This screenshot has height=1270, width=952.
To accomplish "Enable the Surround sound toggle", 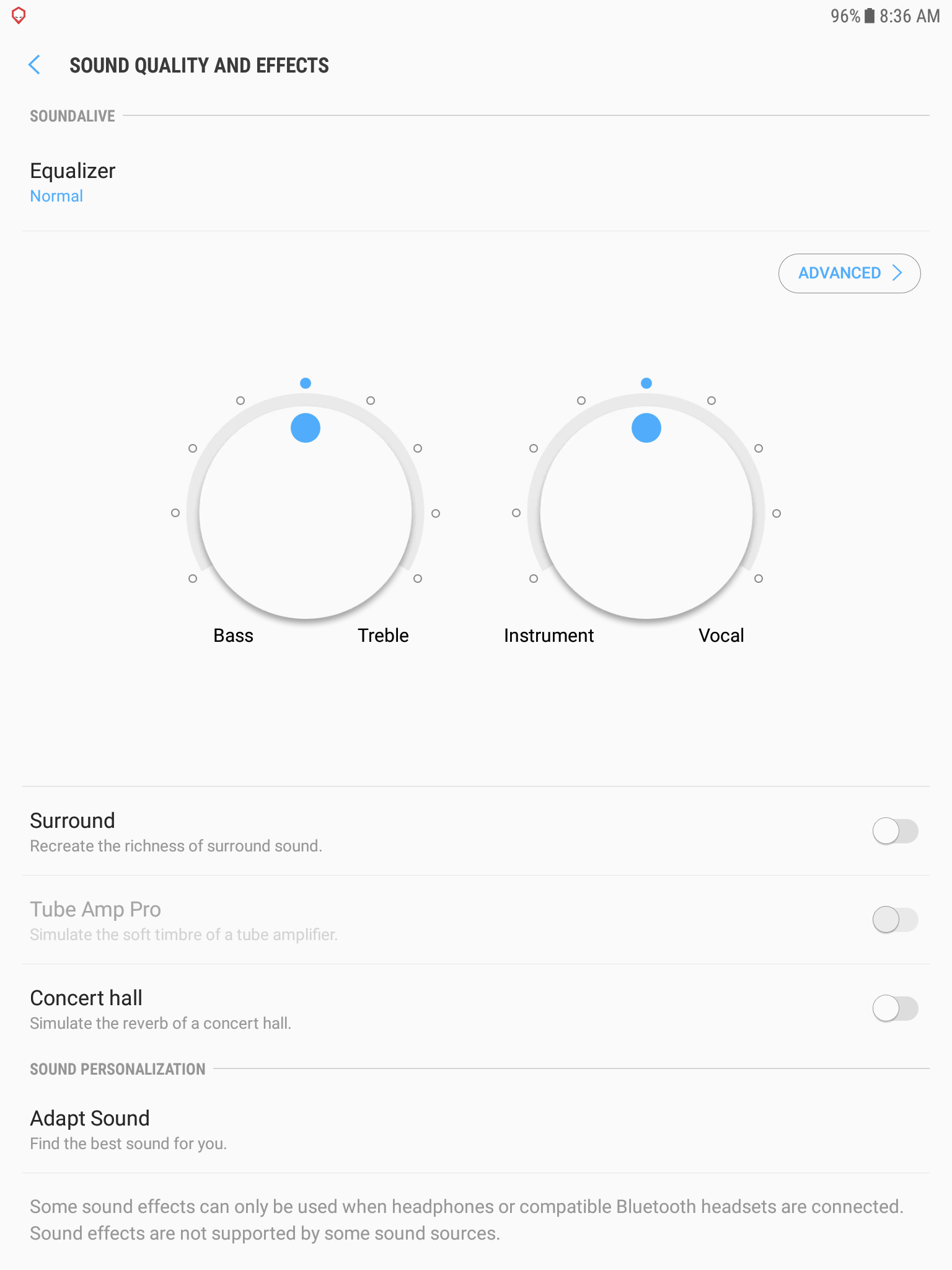I will coord(894,831).
